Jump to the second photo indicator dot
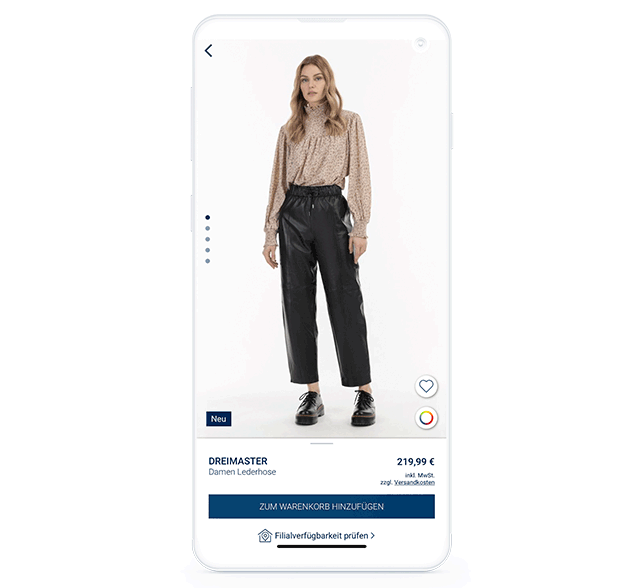The image size is (630, 588). tap(208, 228)
